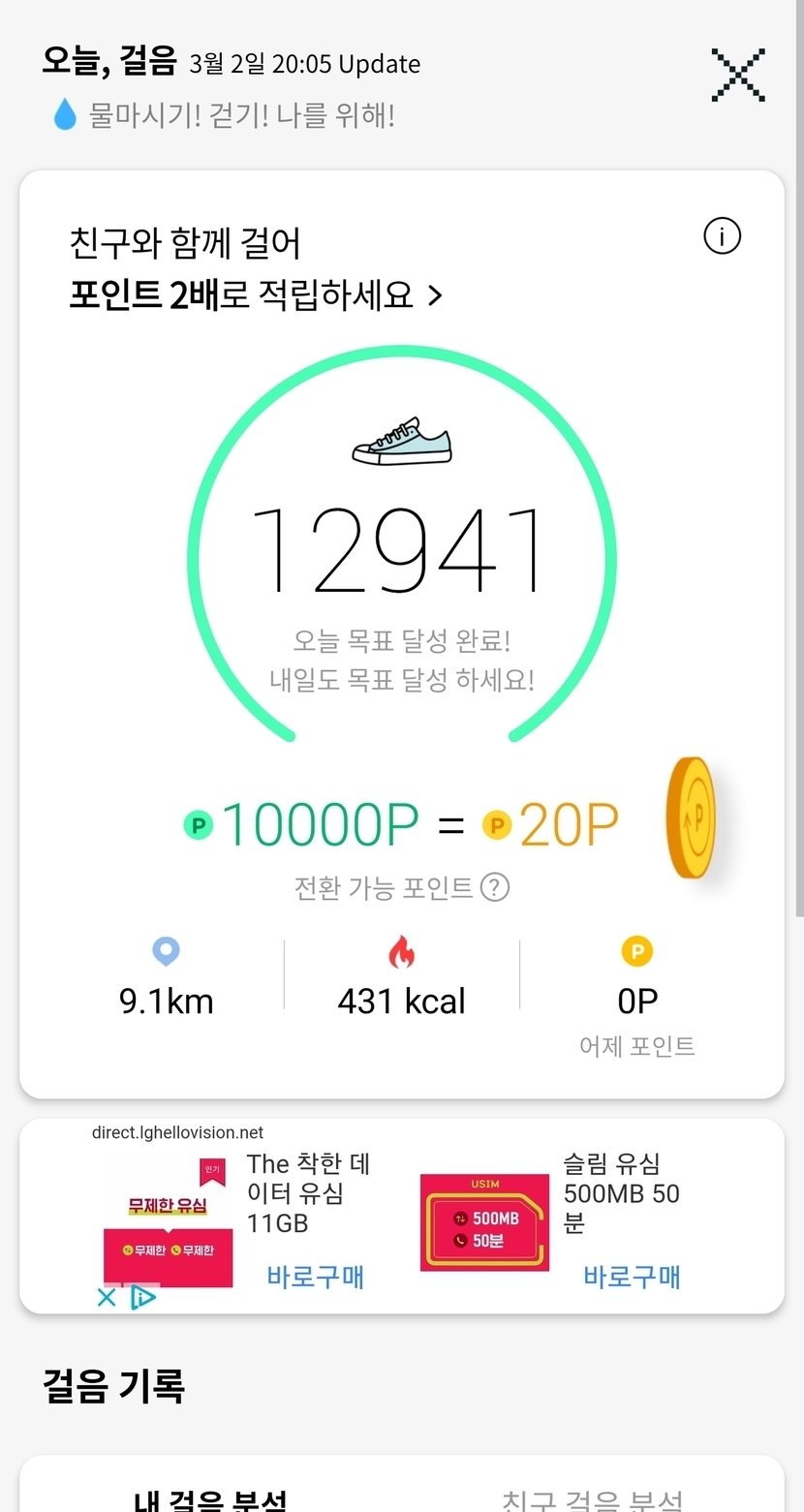Viewport: 804px width, 1512px height.
Task: Buy the 슬림 유심 500MB 50분 plan
Action: 632,1276
